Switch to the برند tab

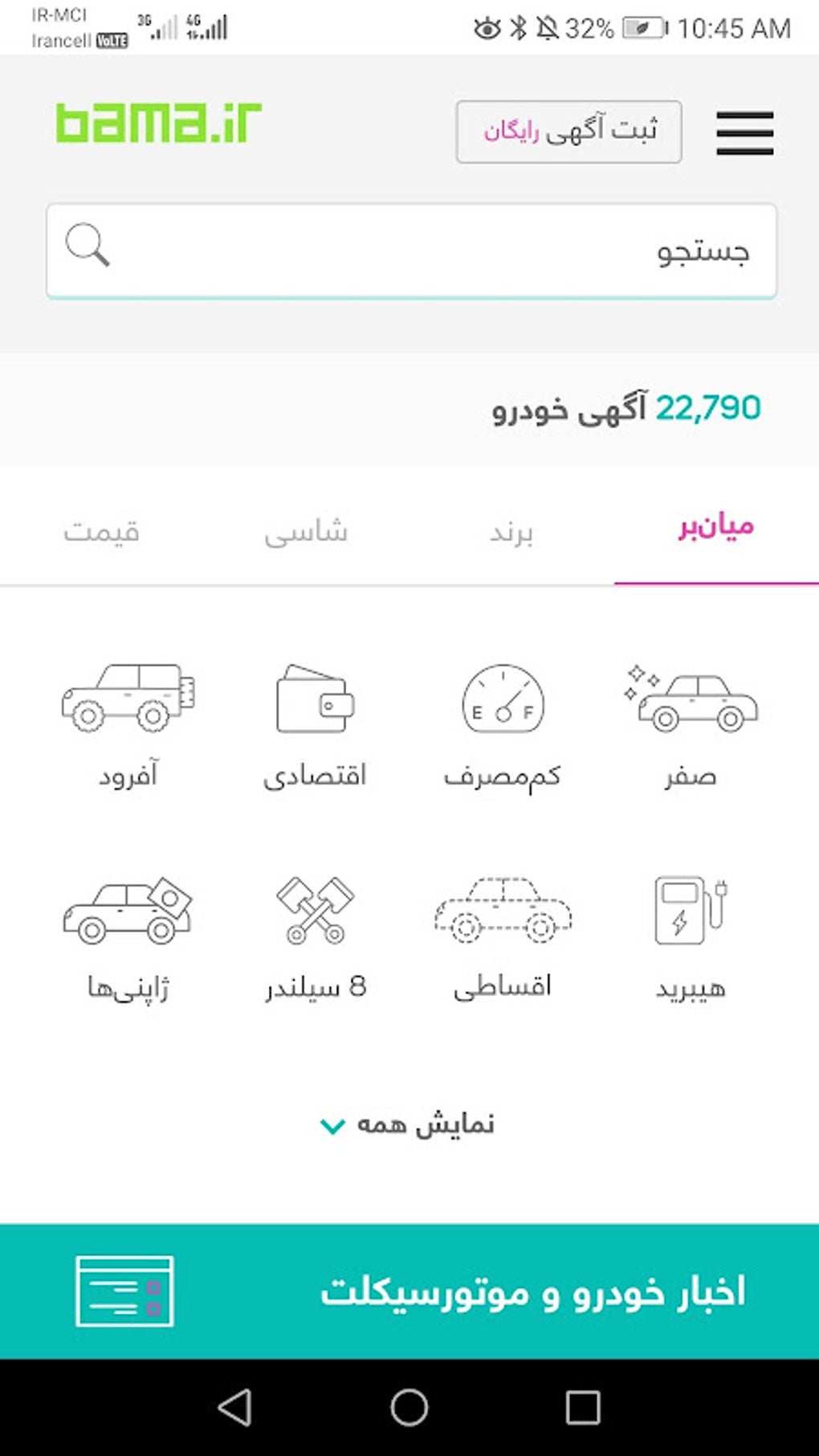coord(511,532)
